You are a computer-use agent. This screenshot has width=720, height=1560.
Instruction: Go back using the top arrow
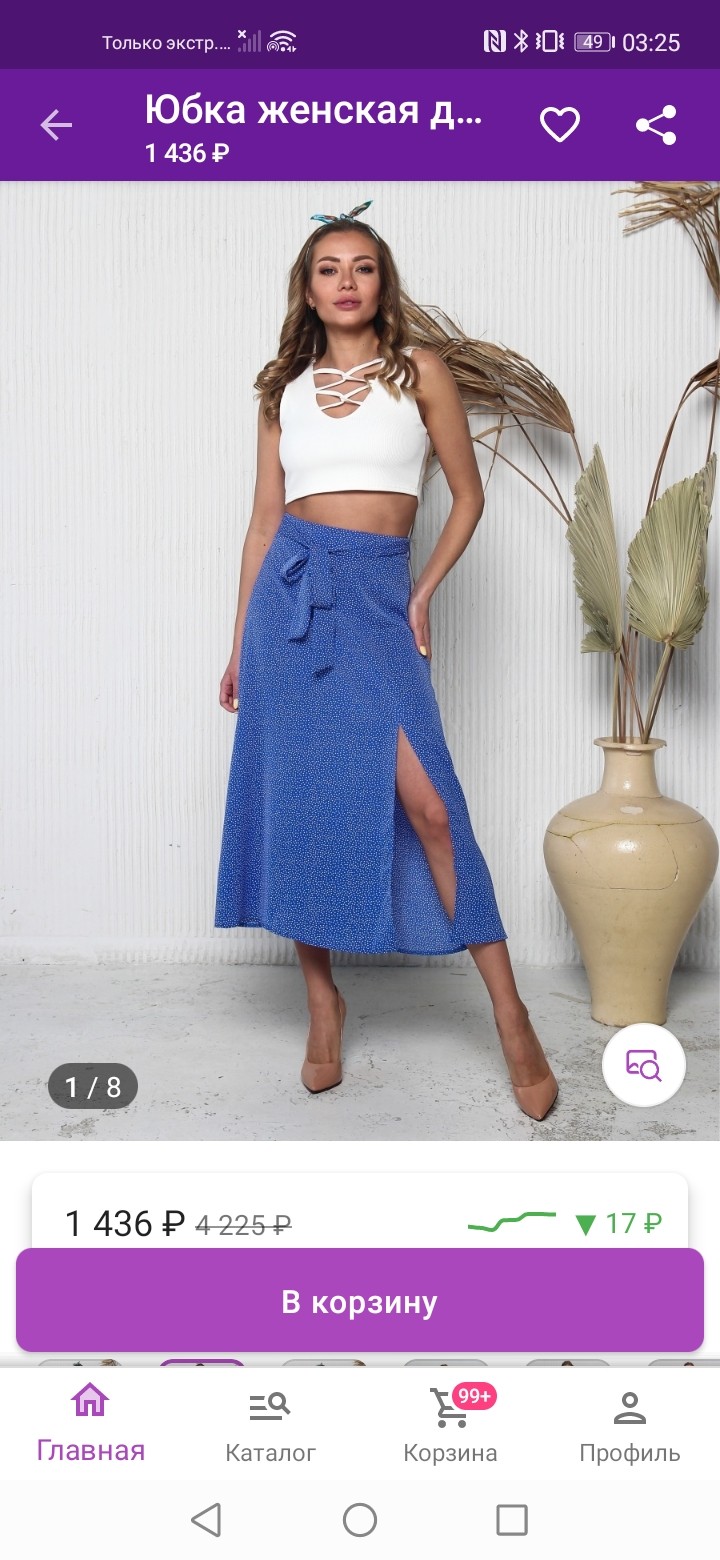click(x=56, y=125)
